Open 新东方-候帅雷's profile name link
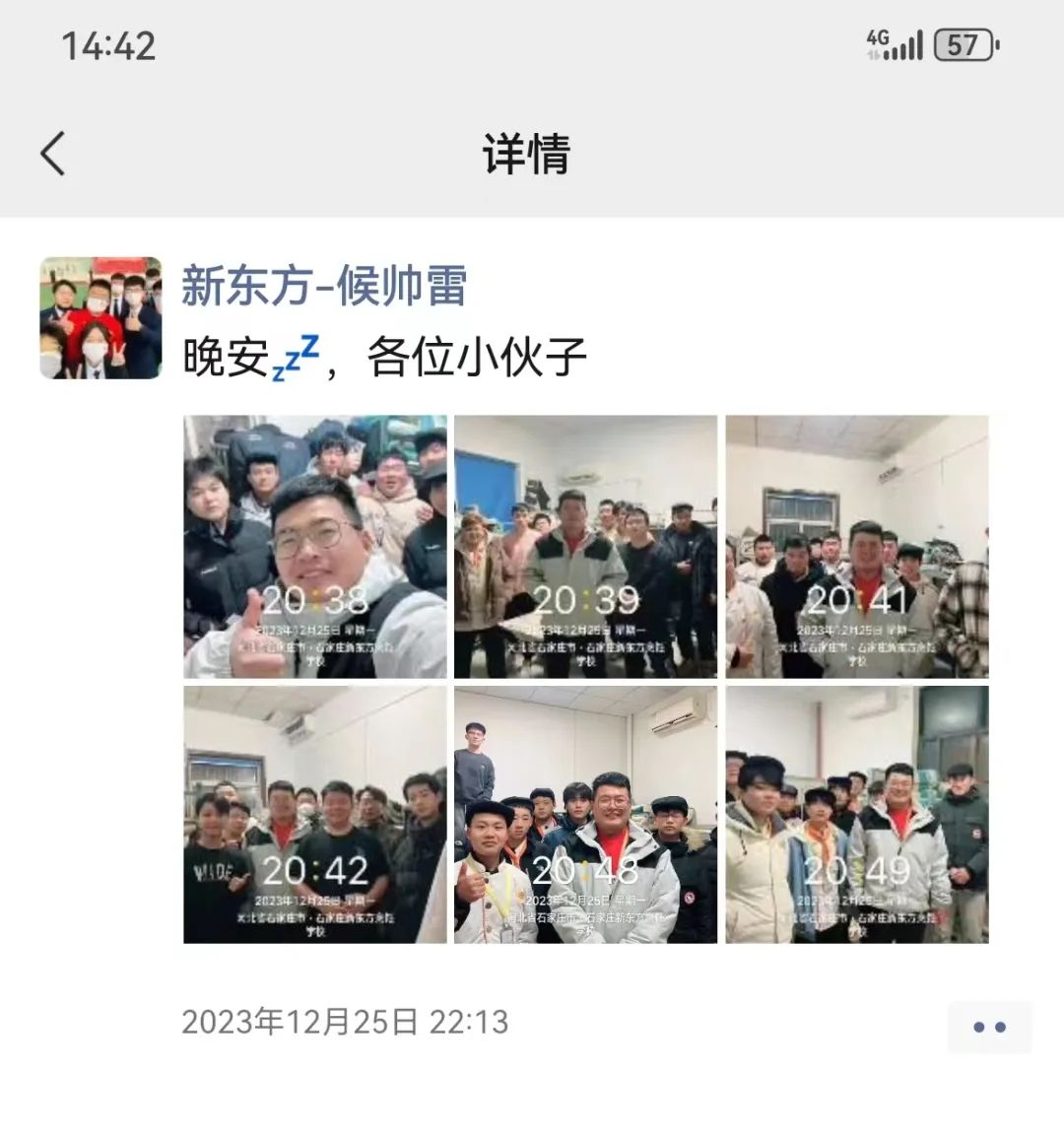This screenshot has height=1139, width=1064. [x=323, y=287]
